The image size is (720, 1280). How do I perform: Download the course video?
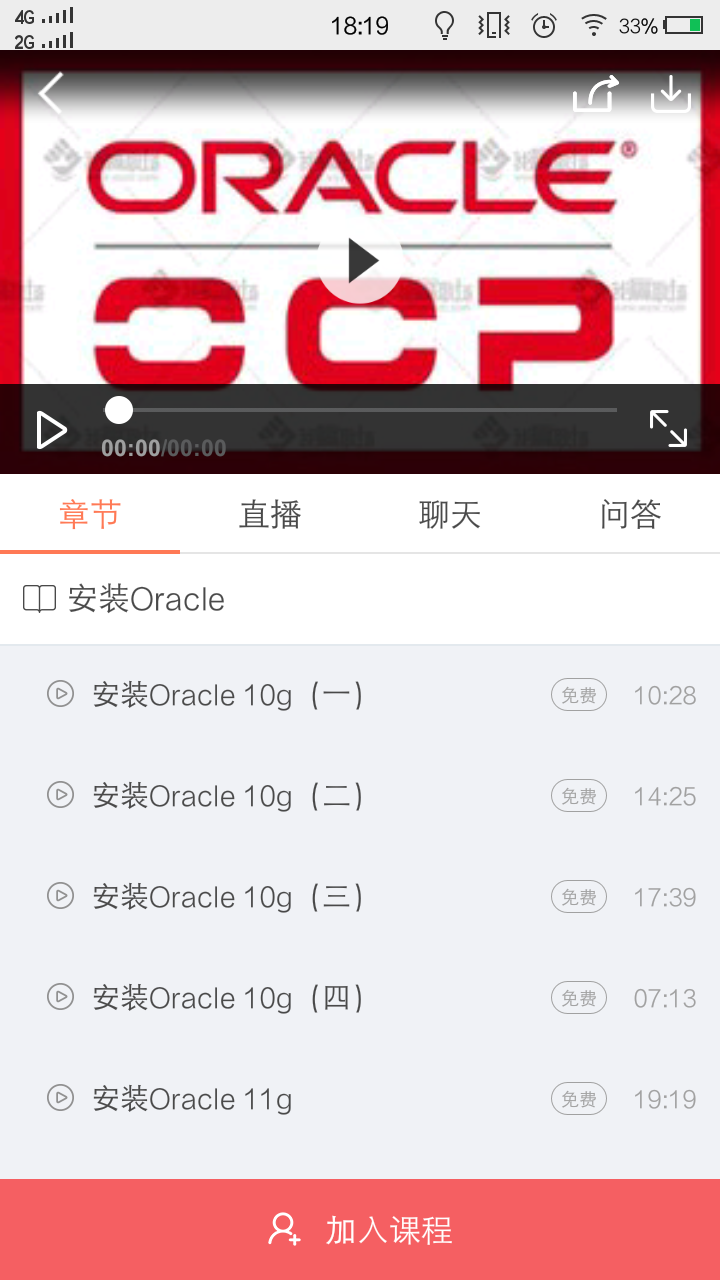[671, 94]
